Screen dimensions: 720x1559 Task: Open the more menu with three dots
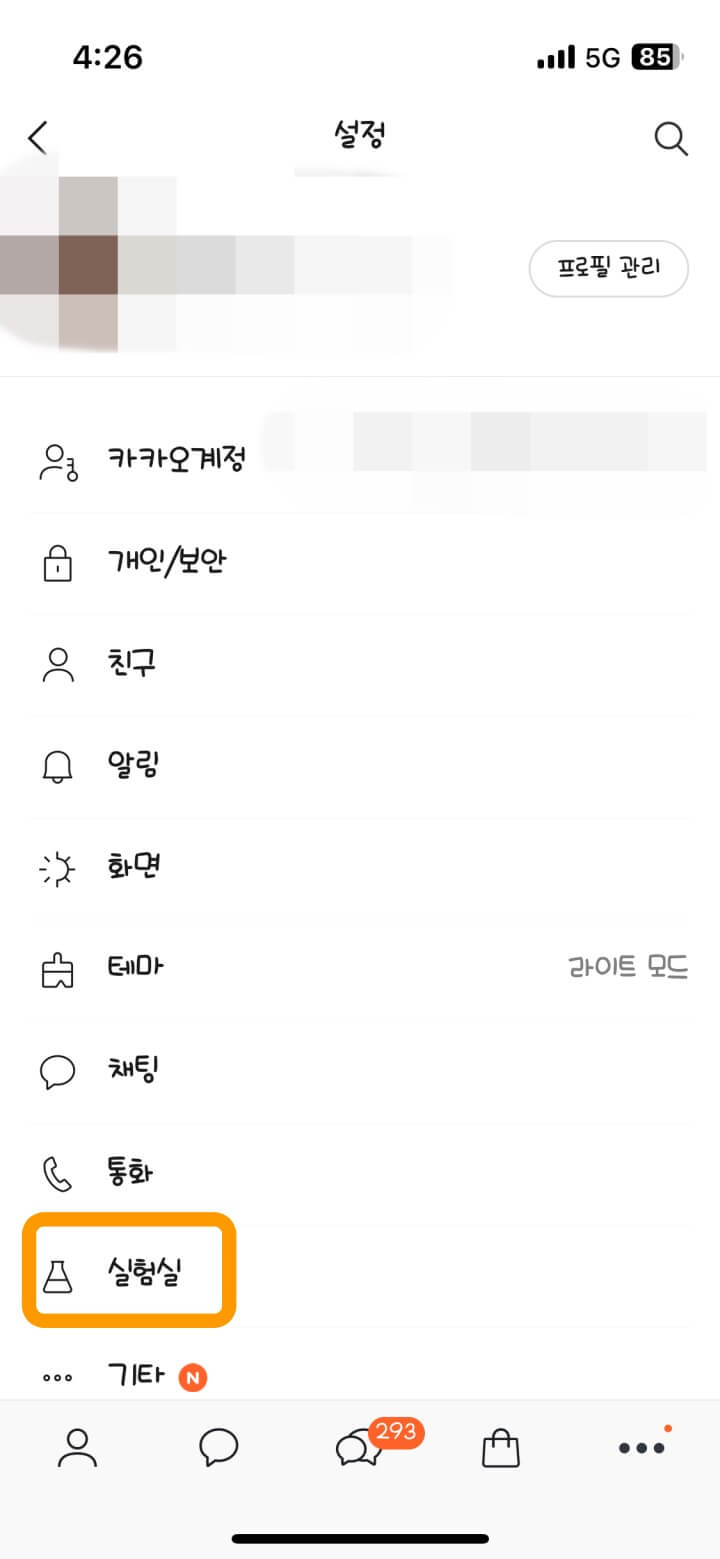pyautogui.click(x=640, y=1446)
